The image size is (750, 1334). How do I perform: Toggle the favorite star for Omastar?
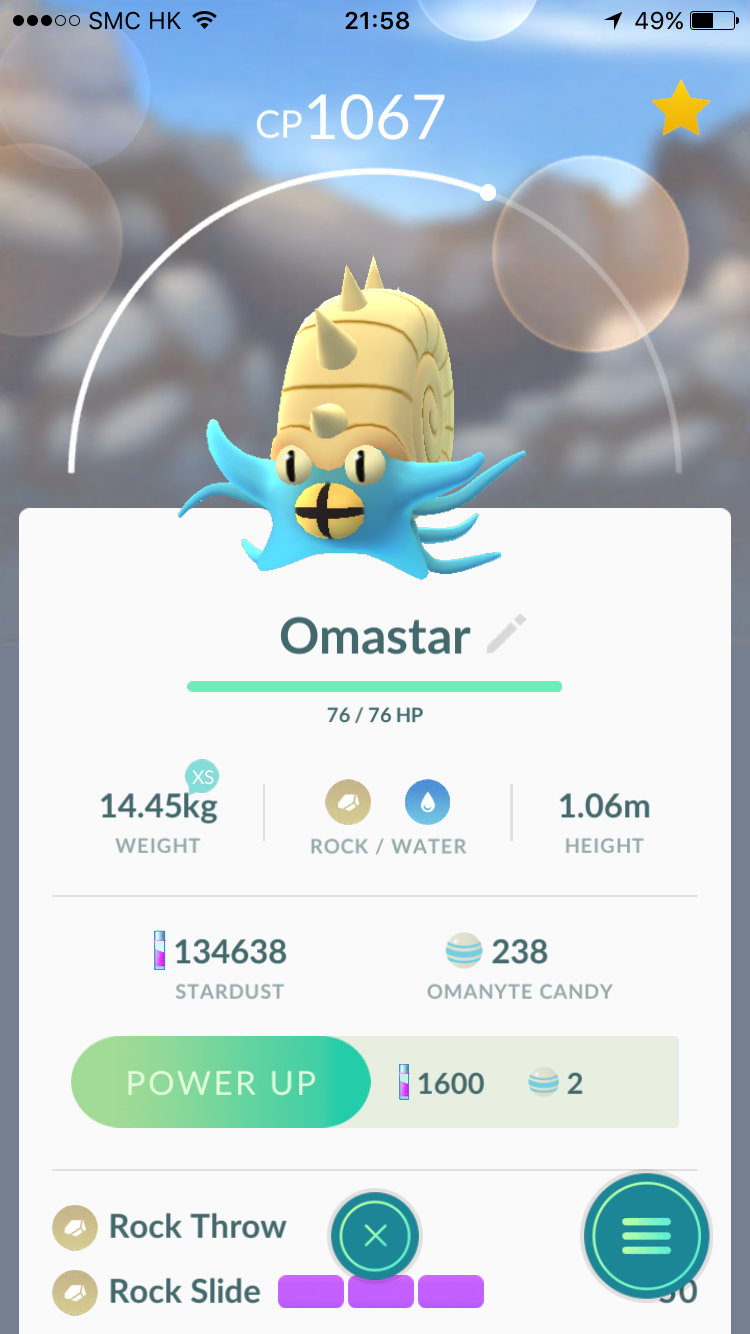tap(681, 110)
